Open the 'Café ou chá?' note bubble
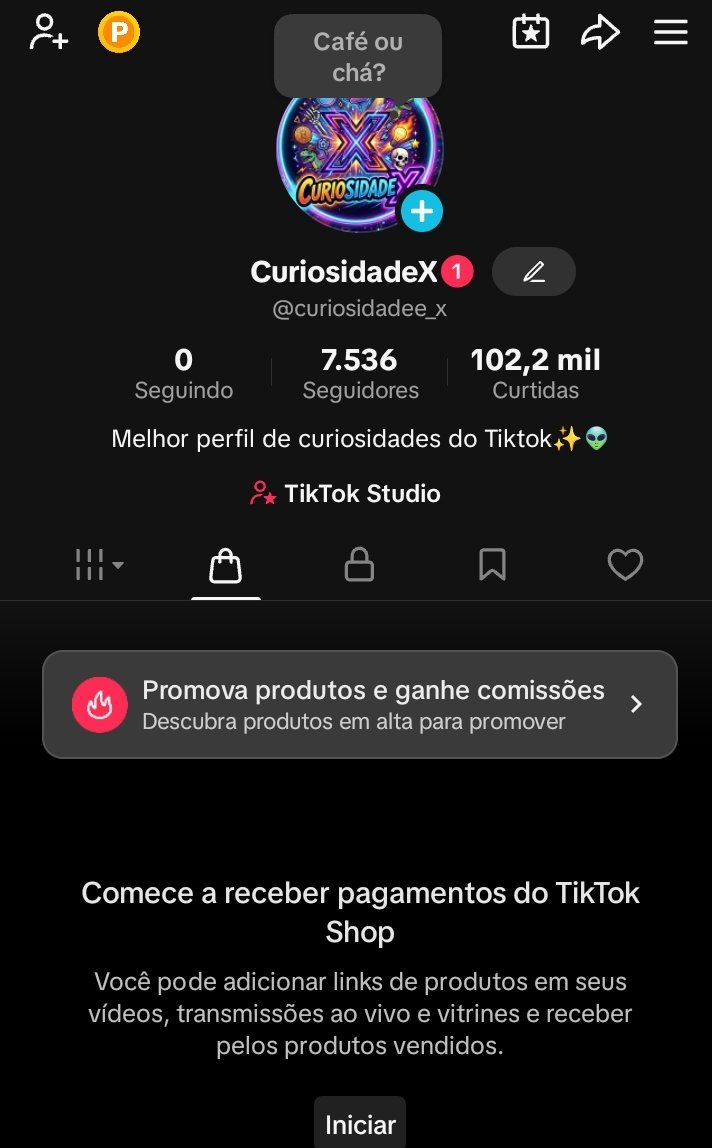 pos(357,56)
